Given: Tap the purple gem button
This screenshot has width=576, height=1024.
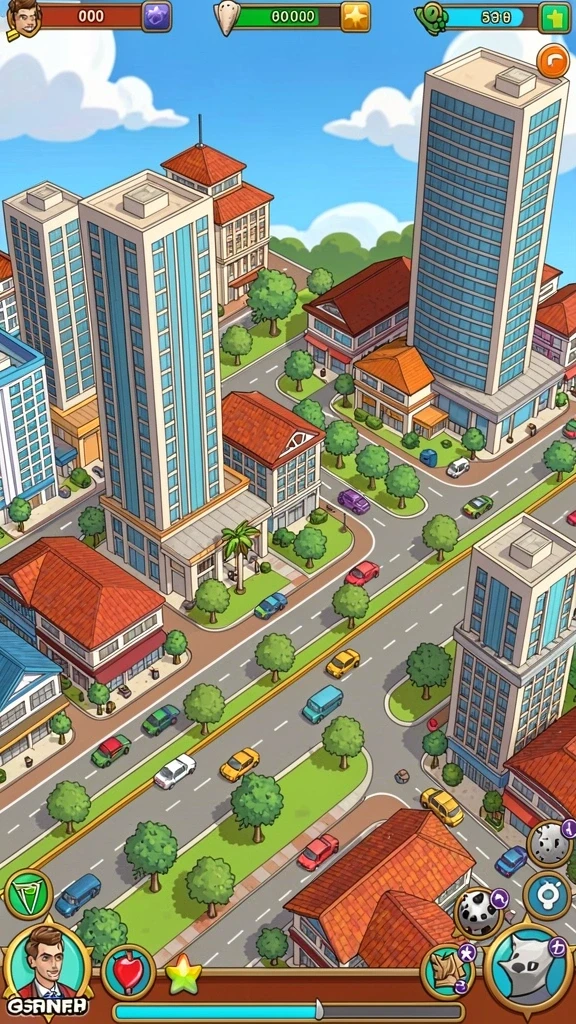Looking at the screenshot, I should click(x=157, y=16).
